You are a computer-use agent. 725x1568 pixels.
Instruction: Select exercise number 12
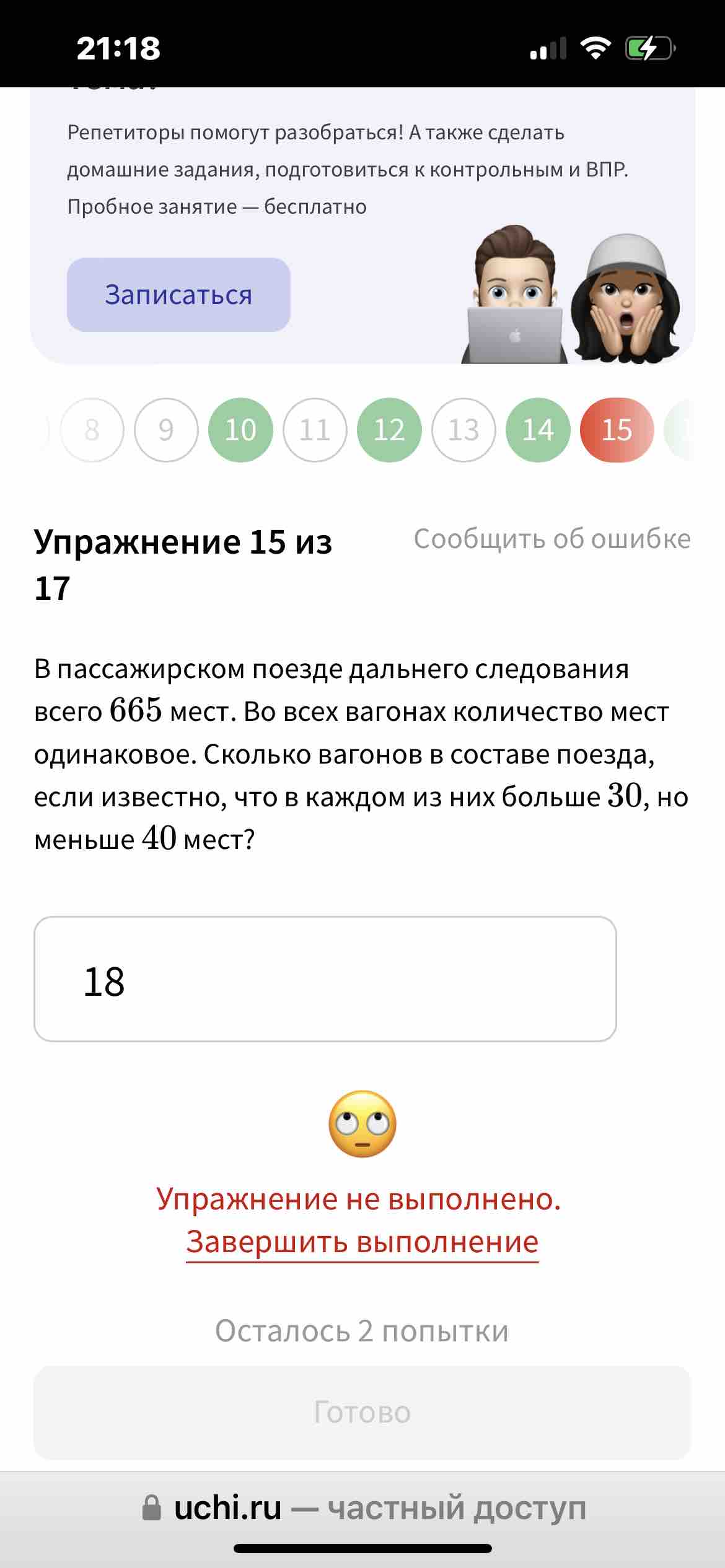tap(389, 430)
